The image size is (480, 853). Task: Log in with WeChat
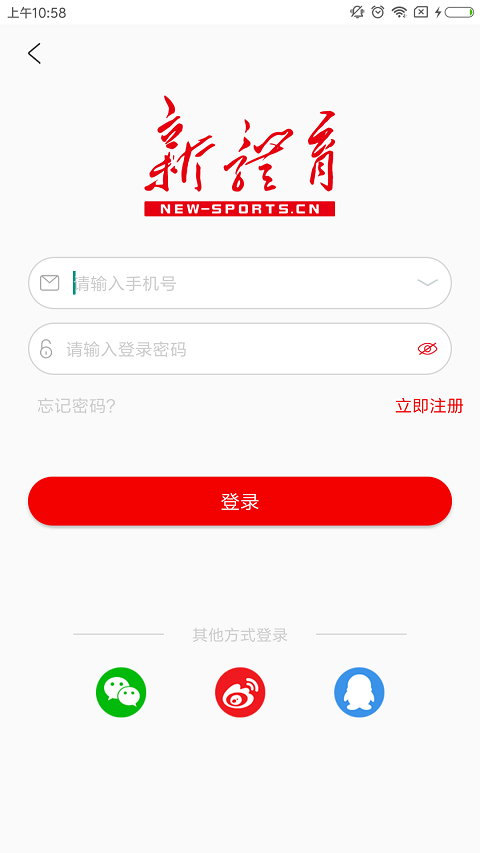tap(121, 692)
